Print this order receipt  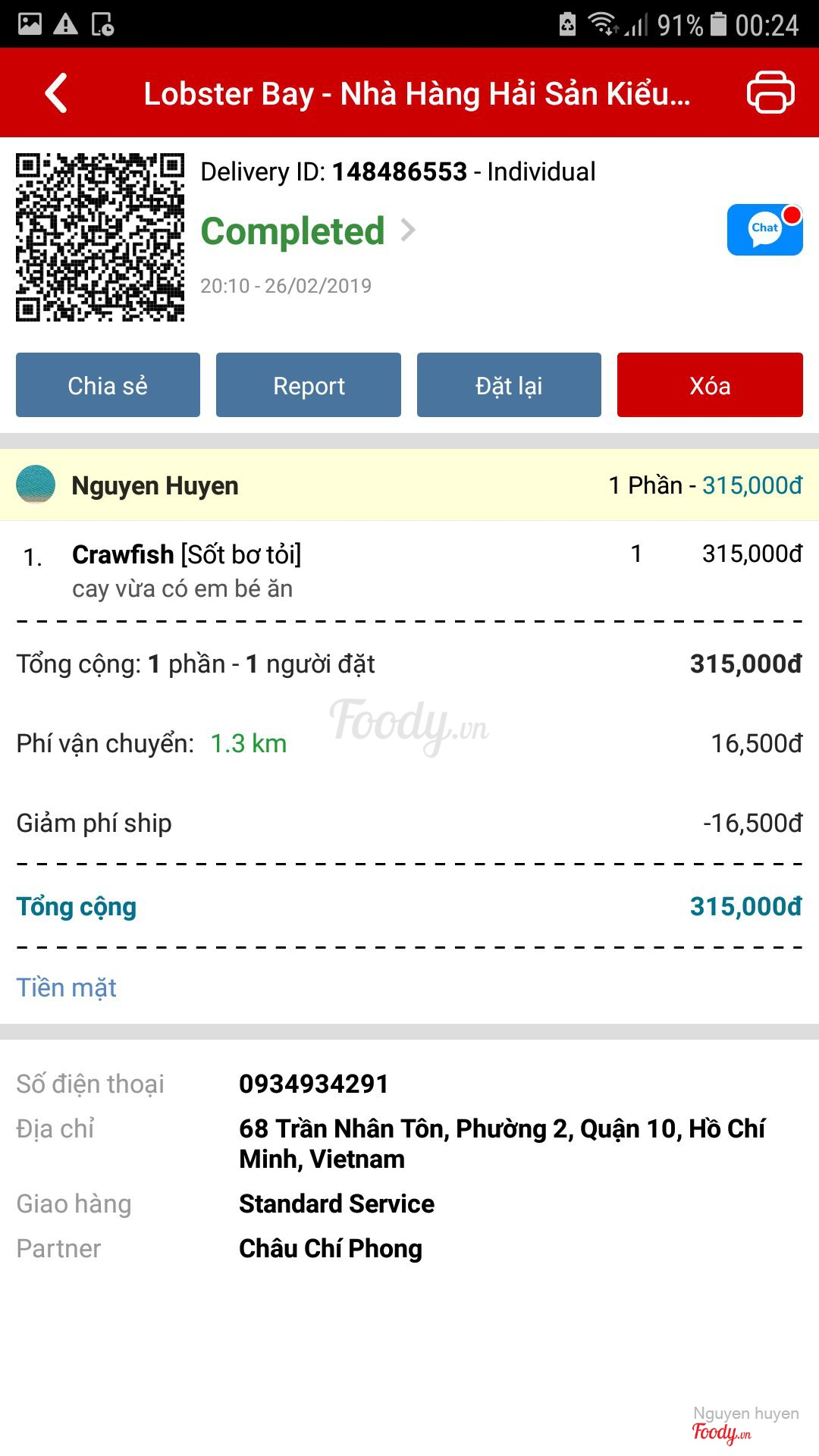770,93
